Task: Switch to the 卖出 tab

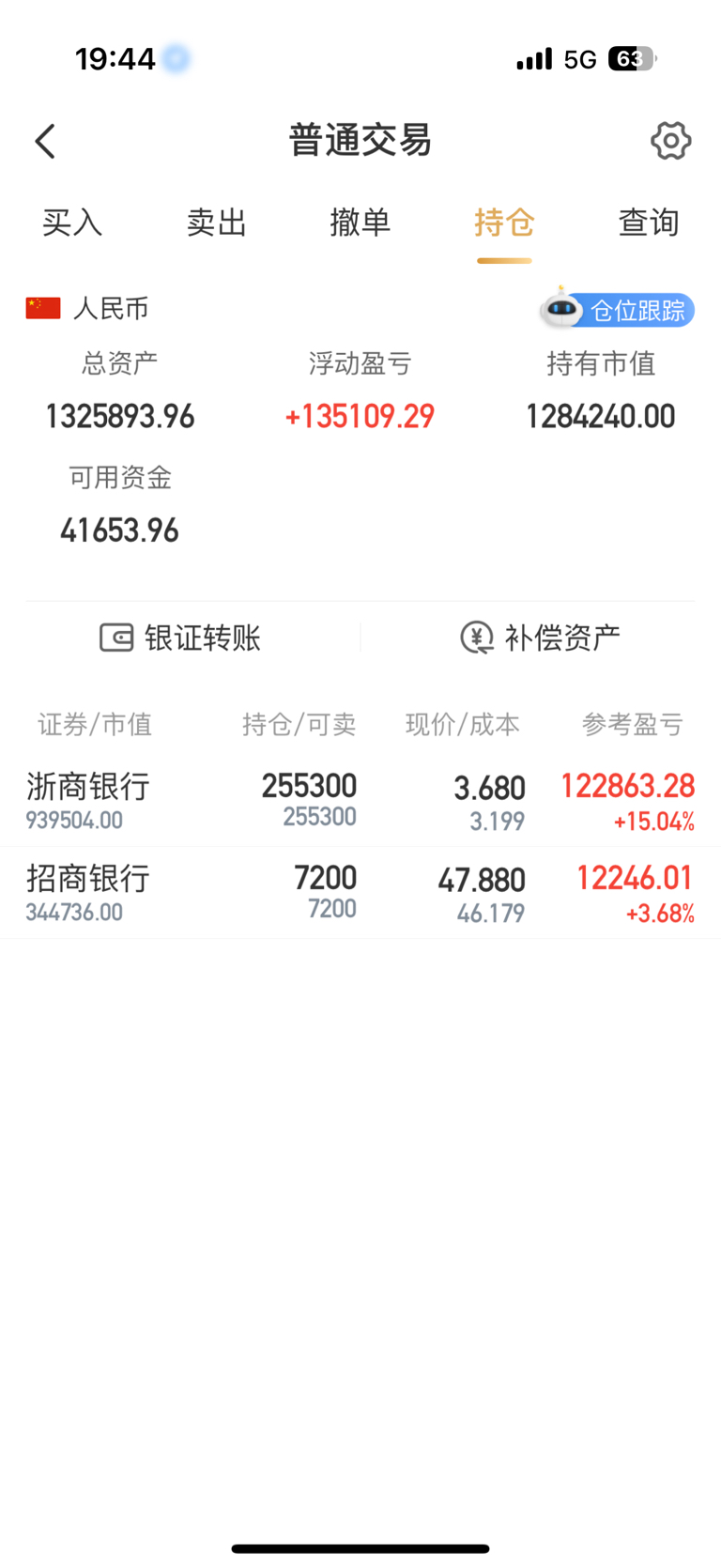Action: click(216, 223)
